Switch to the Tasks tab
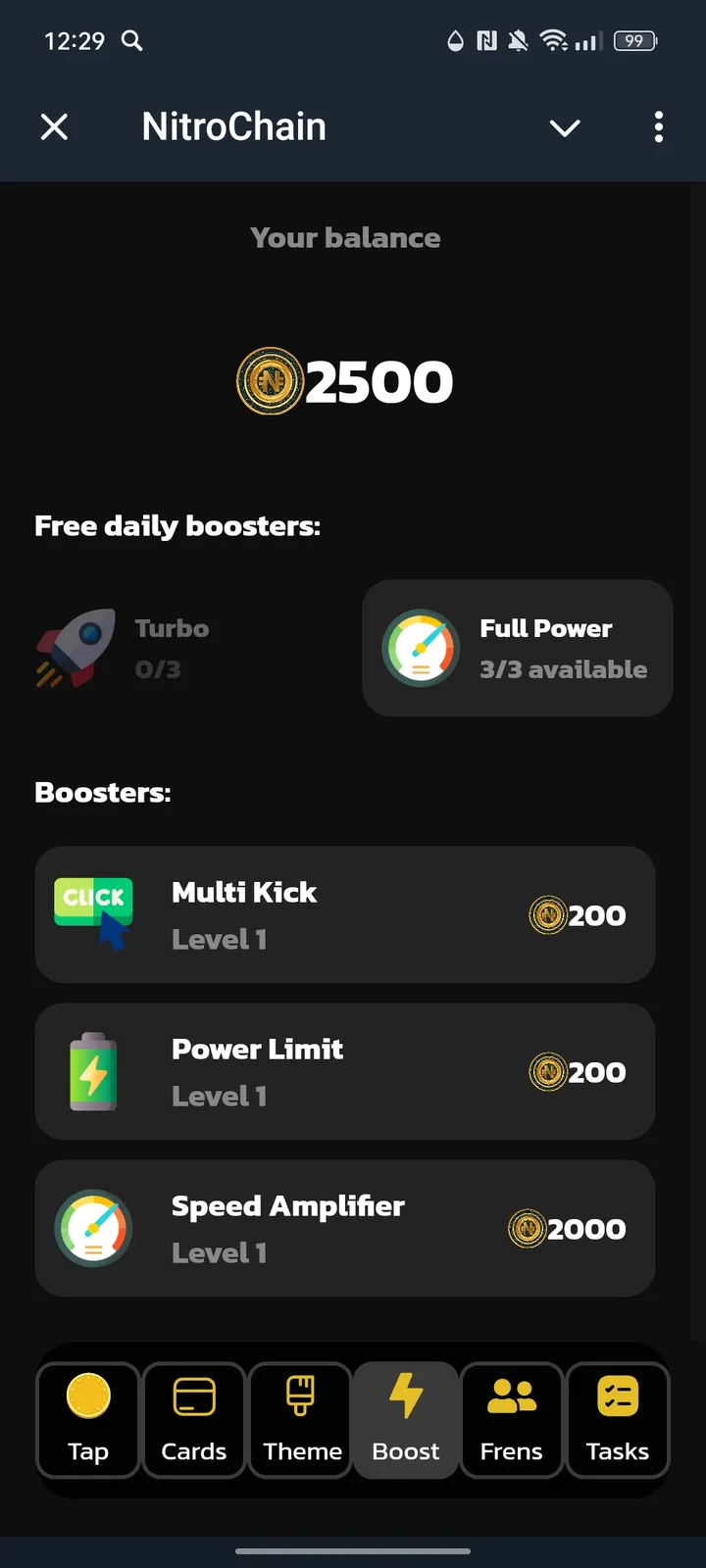 coord(618,1419)
